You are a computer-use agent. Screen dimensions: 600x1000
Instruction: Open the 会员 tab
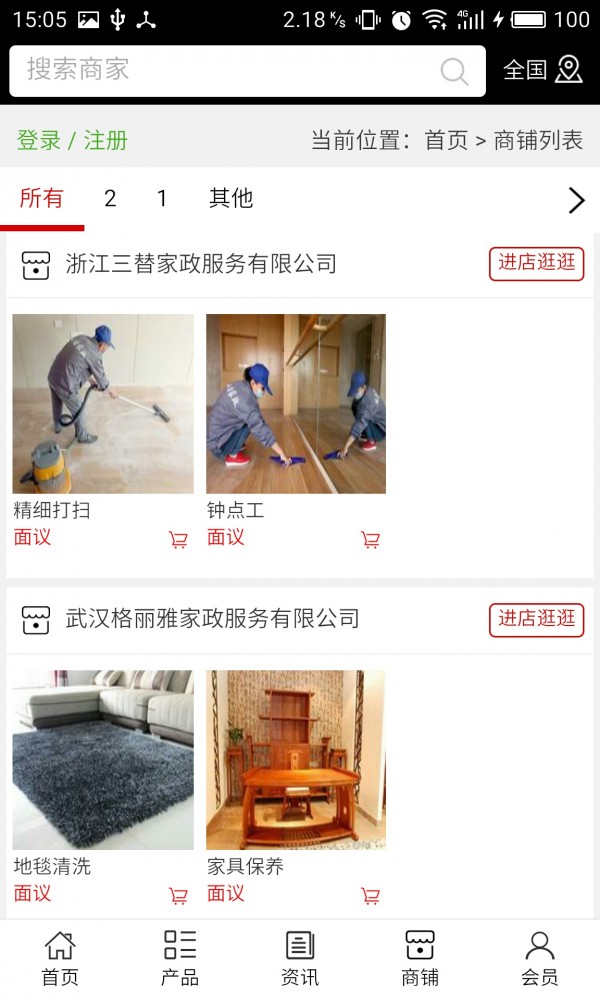tap(540, 958)
